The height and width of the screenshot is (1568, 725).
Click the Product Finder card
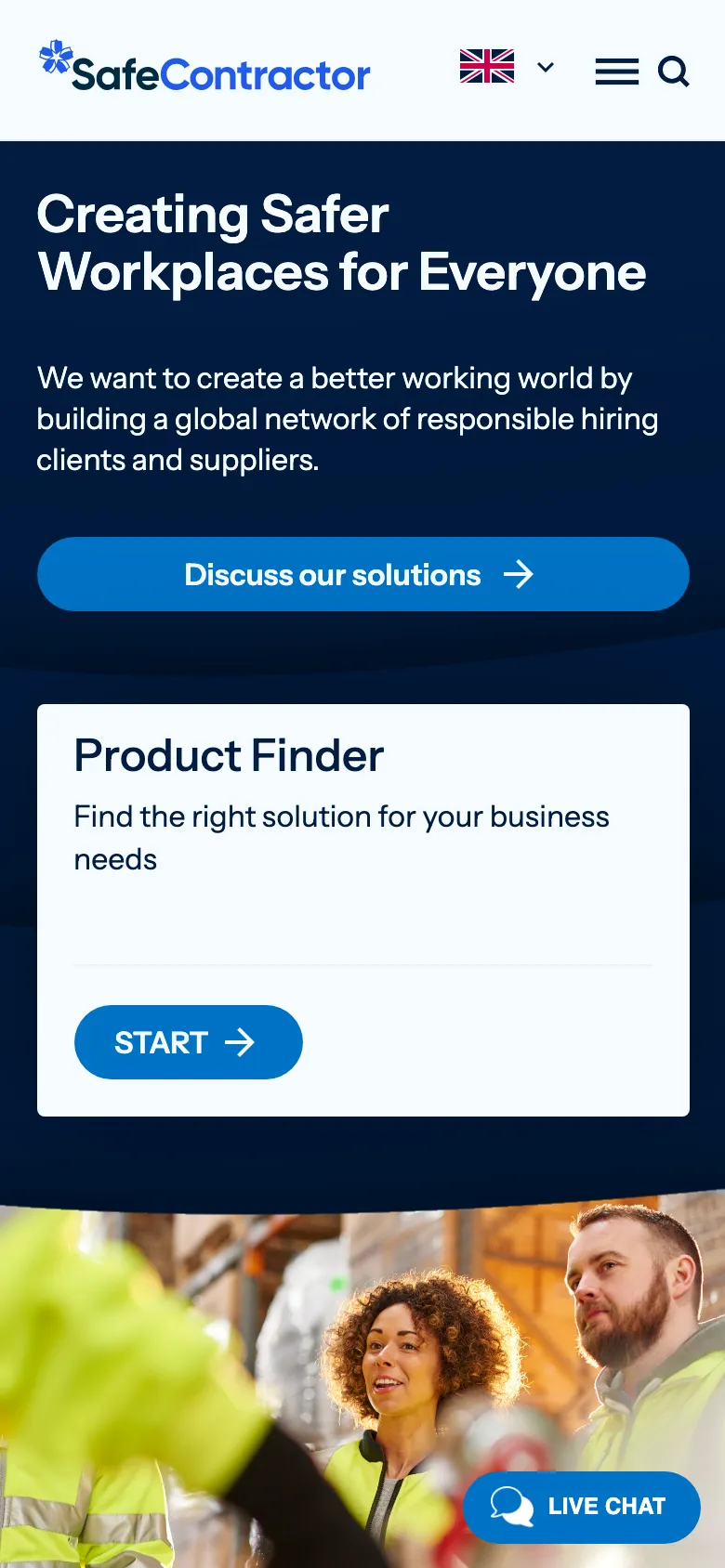pos(362,906)
